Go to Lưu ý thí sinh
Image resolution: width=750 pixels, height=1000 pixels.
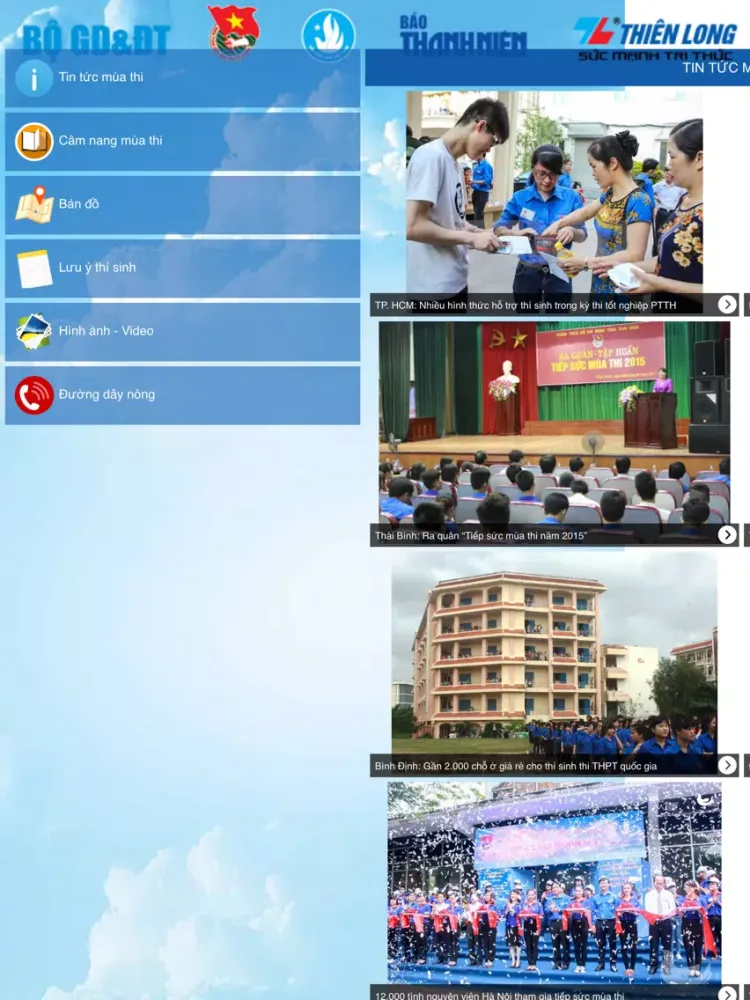[182, 268]
